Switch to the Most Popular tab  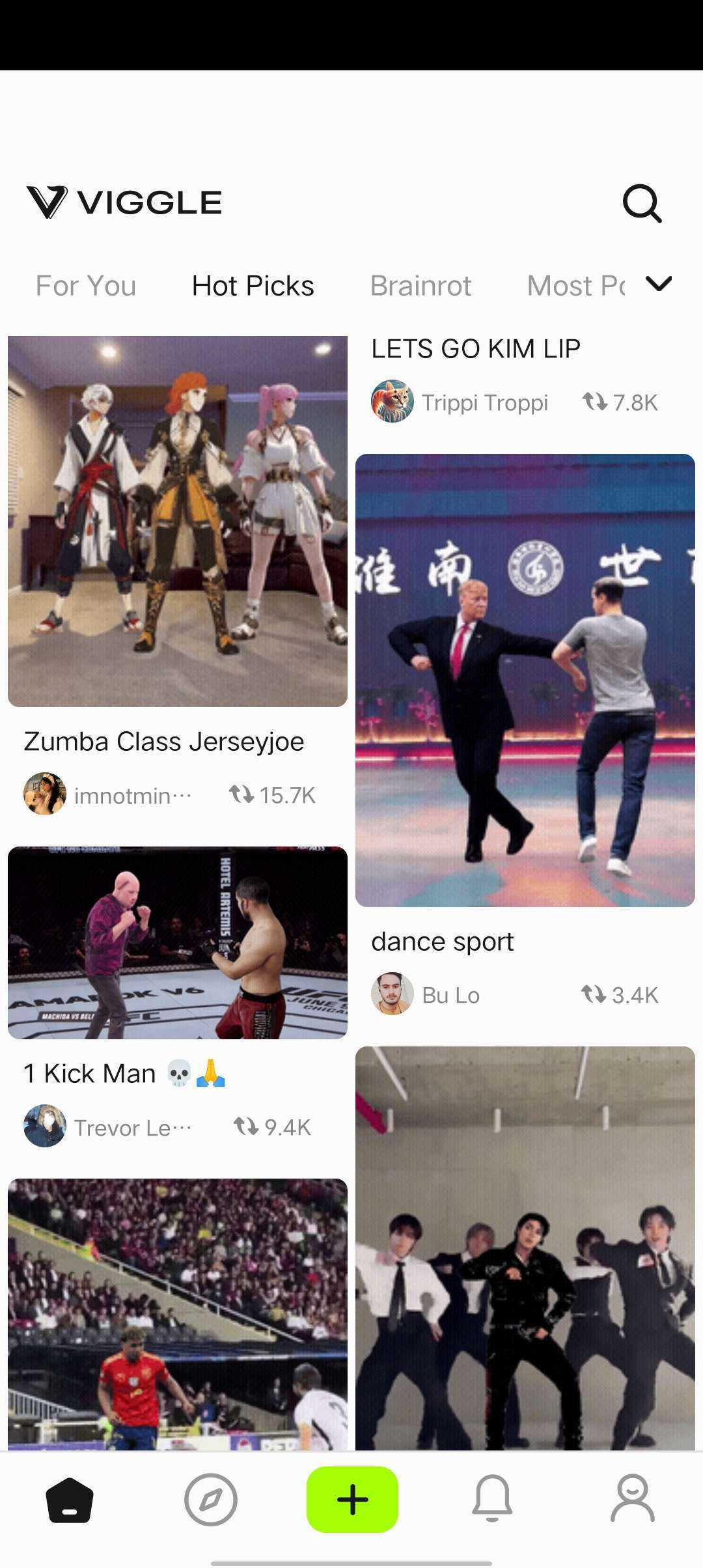(x=576, y=286)
